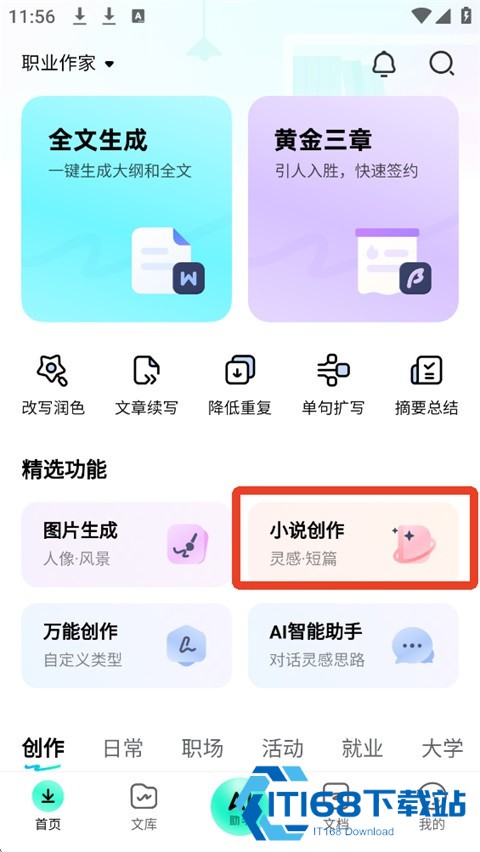Select the 文章续写 tool
The height and width of the screenshot is (852, 480).
point(146,385)
